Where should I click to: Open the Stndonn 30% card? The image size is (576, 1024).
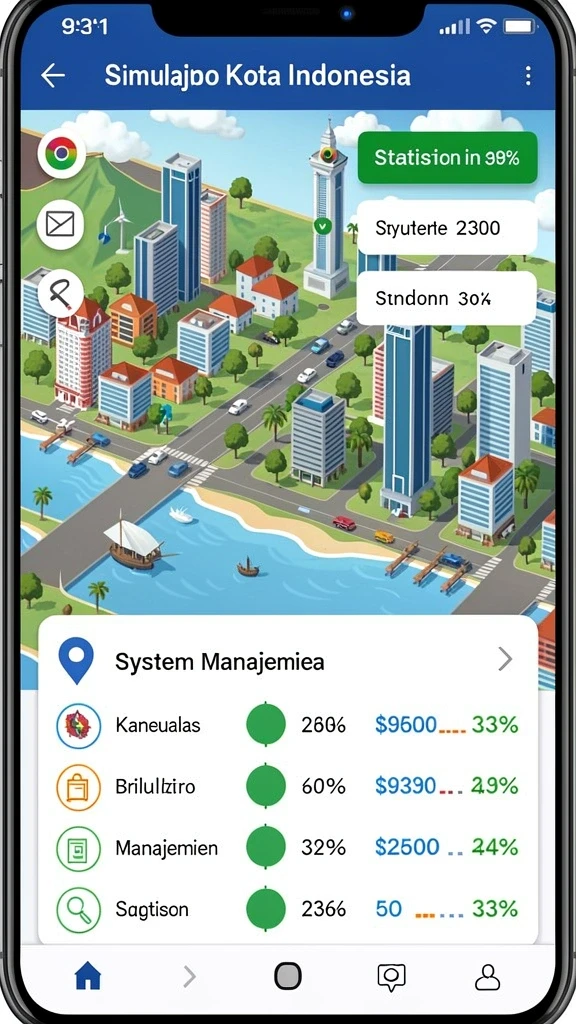tap(447, 298)
